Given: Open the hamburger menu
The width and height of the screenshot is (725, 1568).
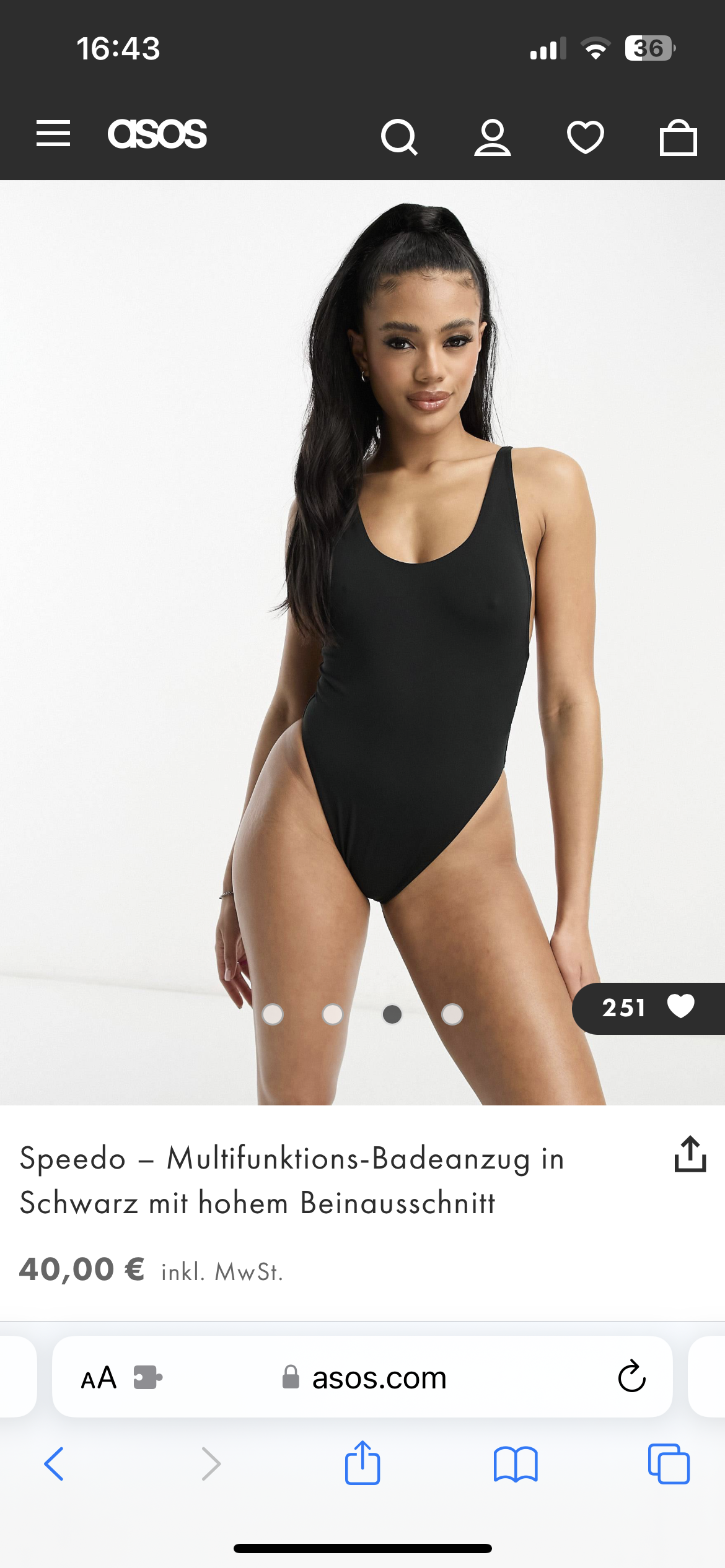Looking at the screenshot, I should (x=53, y=134).
